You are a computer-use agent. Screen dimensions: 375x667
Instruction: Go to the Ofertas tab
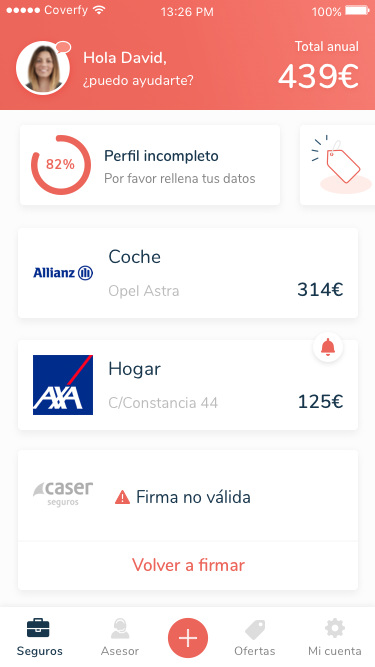pyautogui.click(x=255, y=638)
